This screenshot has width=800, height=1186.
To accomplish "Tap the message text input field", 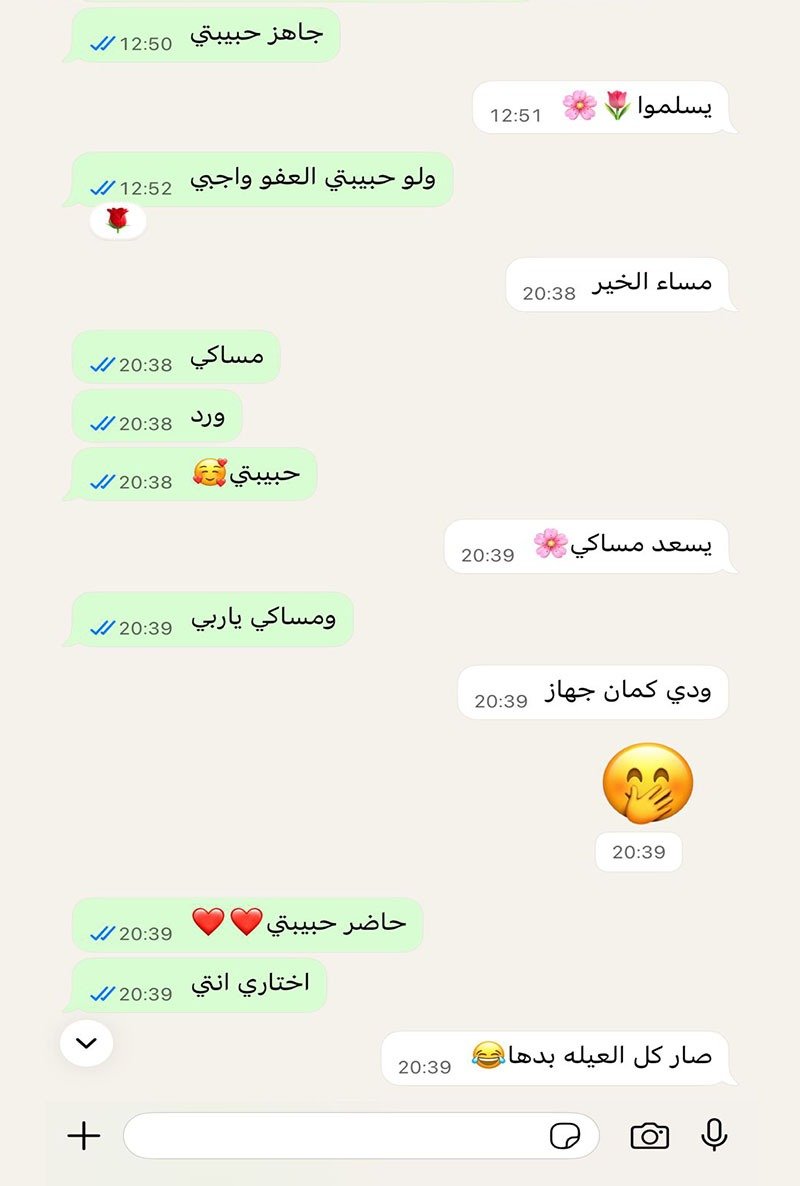I will 335,1135.
